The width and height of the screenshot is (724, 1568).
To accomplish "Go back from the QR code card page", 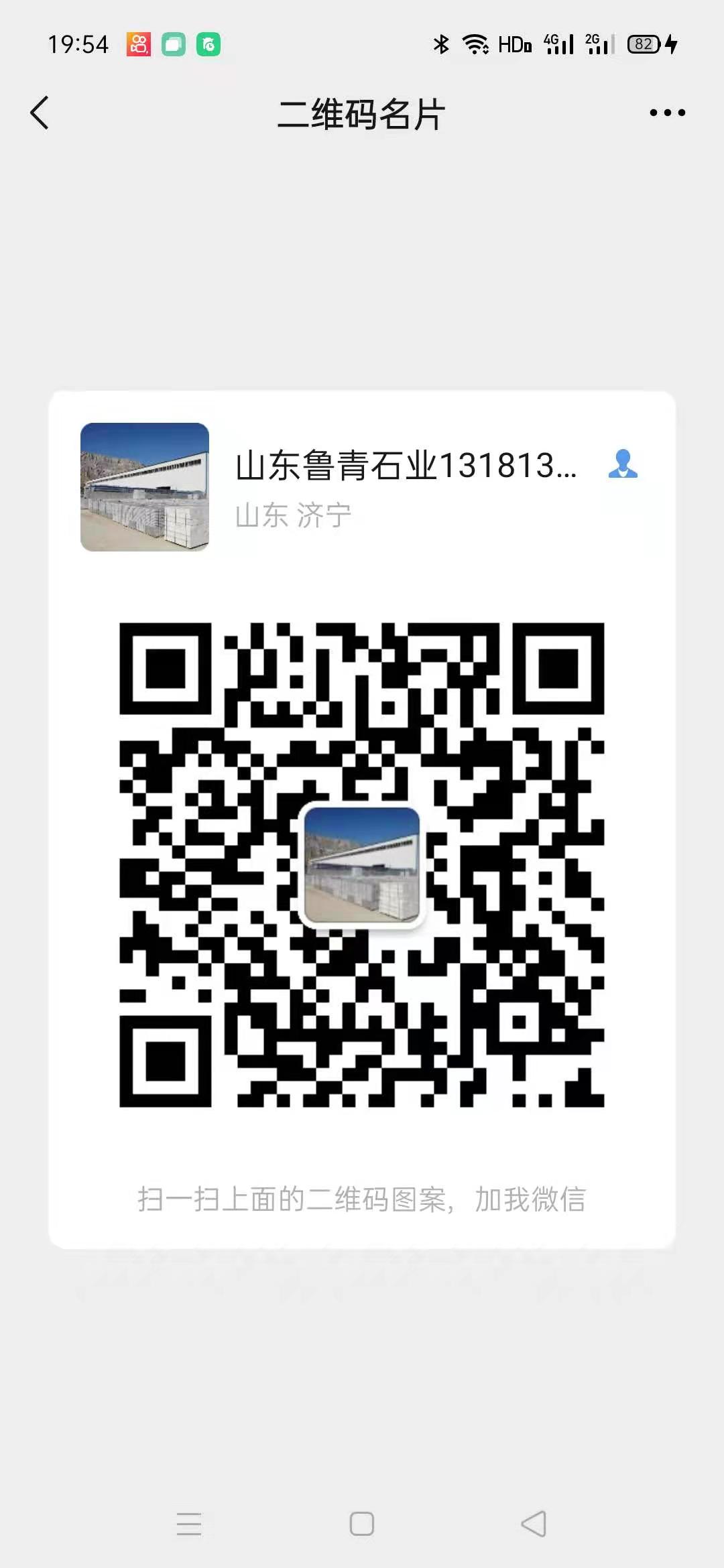I will (x=40, y=113).
